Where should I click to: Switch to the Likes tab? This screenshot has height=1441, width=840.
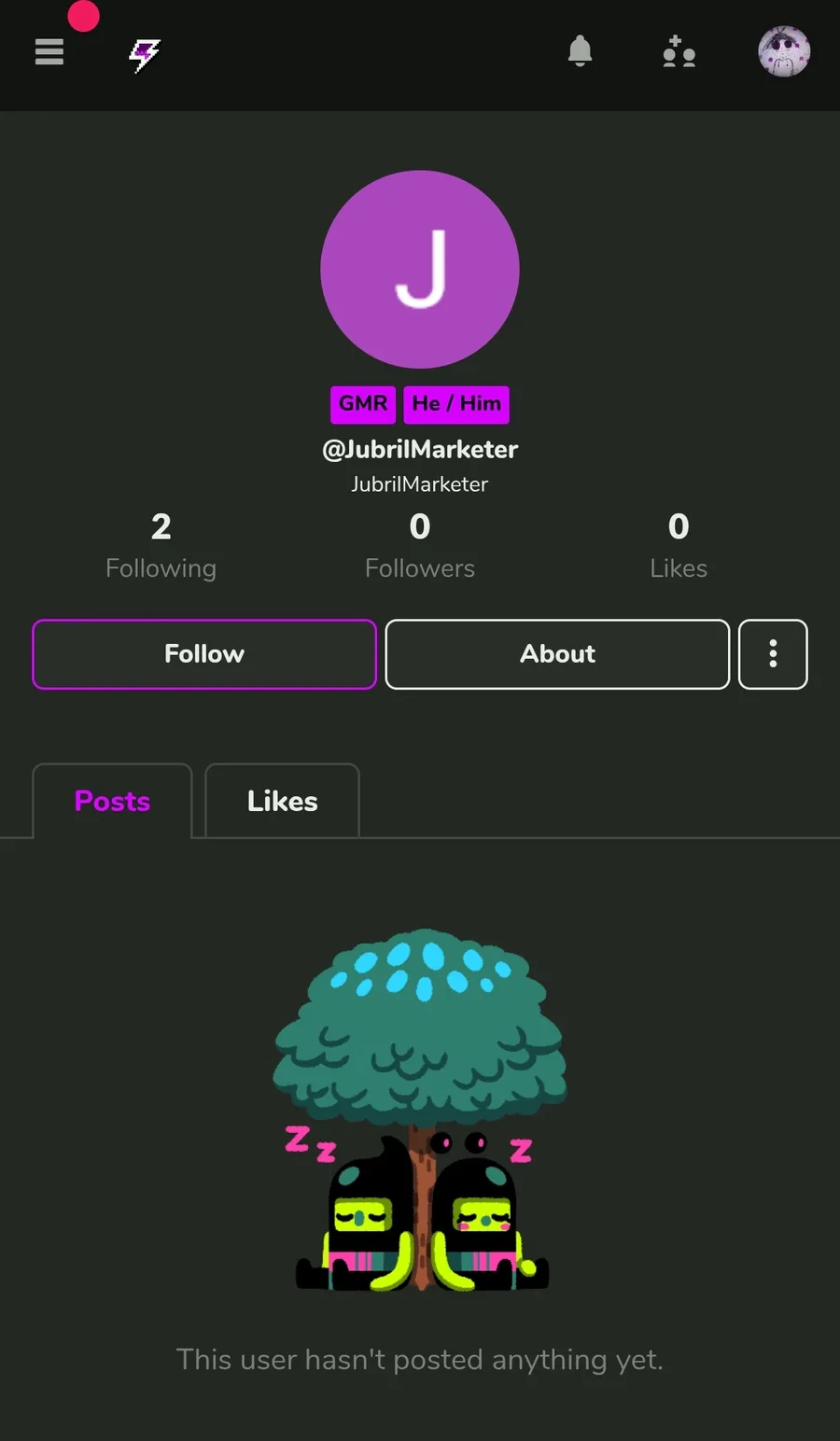(282, 801)
